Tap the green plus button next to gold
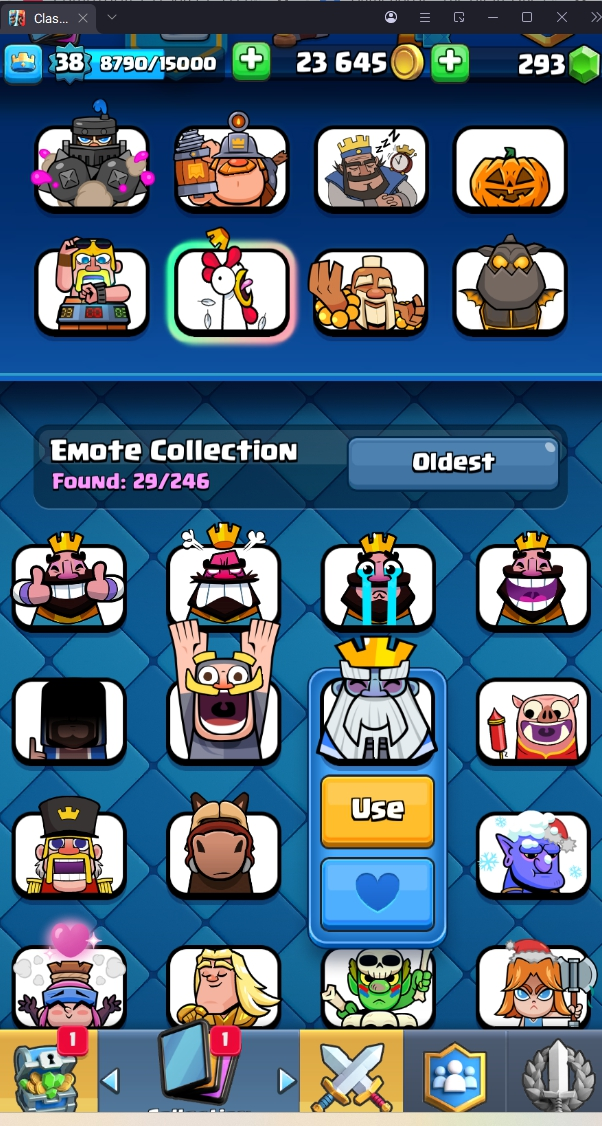This screenshot has height=1126, width=602. pyautogui.click(x=451, y=62)
